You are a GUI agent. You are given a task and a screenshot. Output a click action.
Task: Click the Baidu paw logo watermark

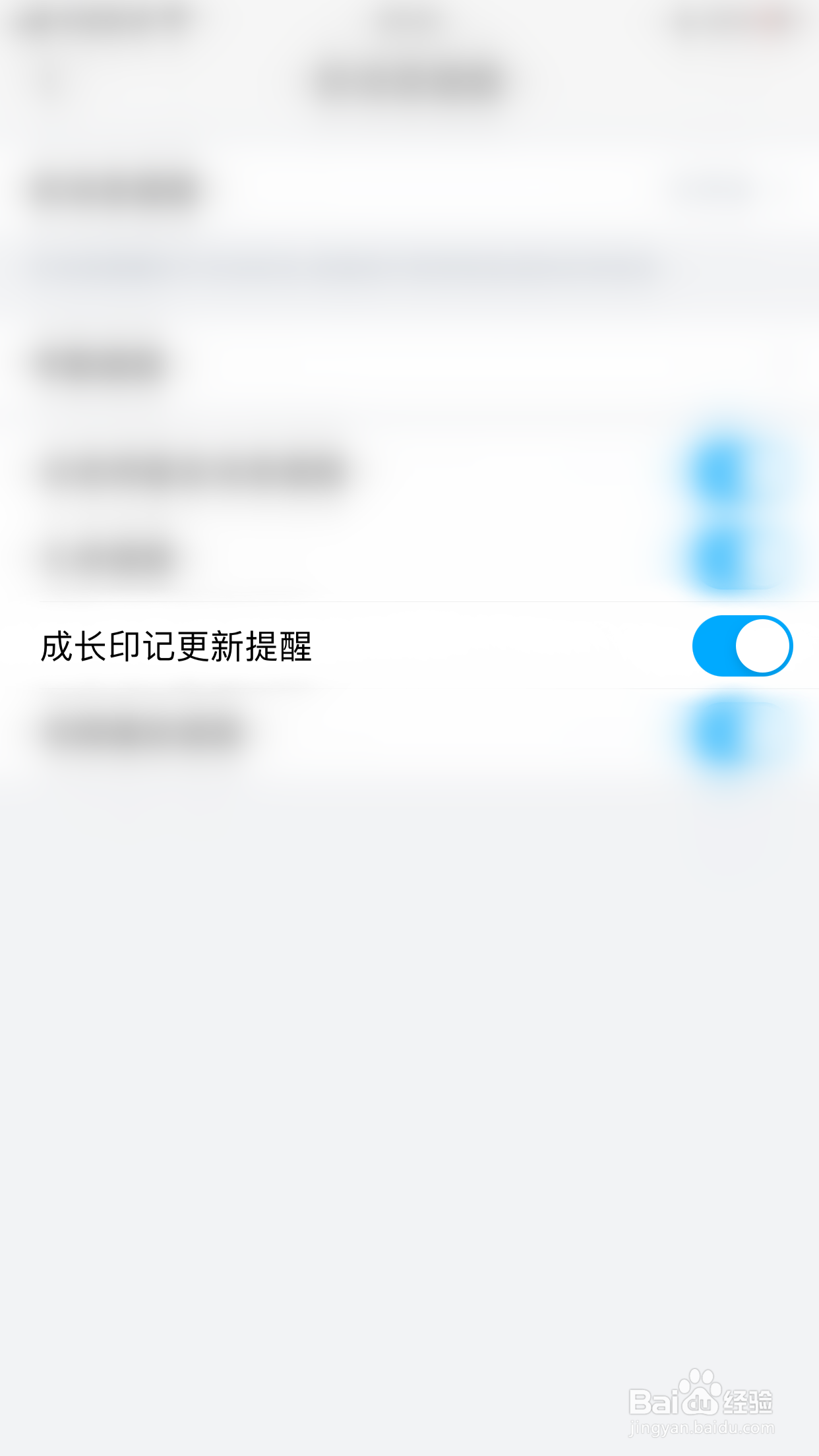click(698, 1385)
